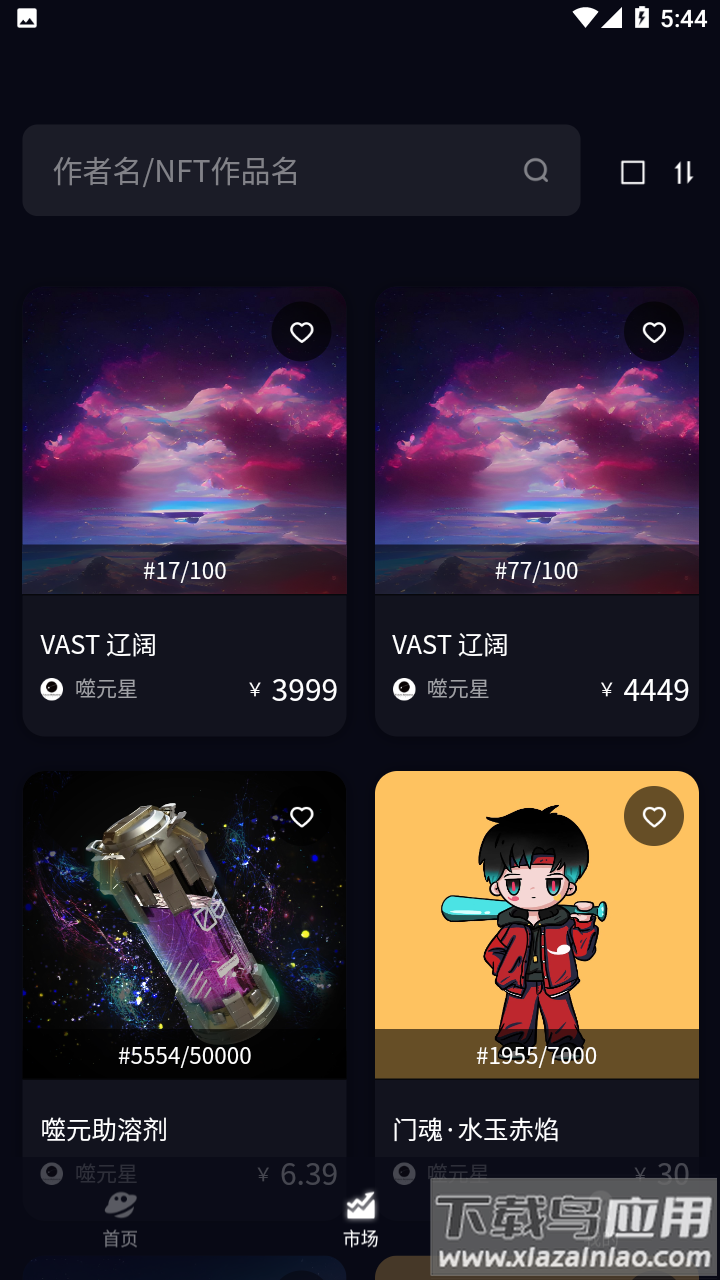Favorite the VAST #17/100 artwork heart
The height and width of the screenshot is (1280, 720).
click(301, 331)
